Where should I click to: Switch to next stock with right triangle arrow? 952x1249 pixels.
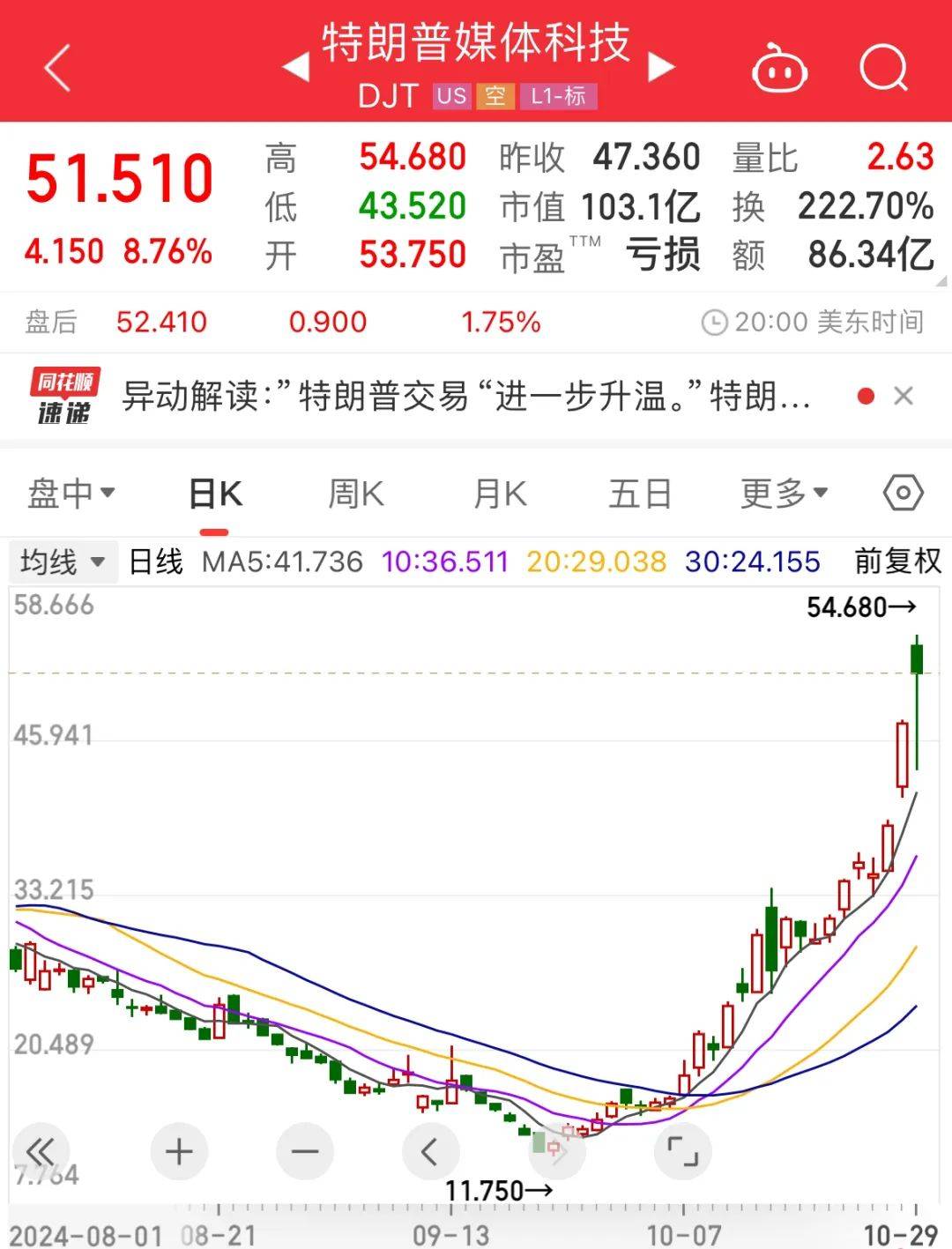tap(661, 66)
